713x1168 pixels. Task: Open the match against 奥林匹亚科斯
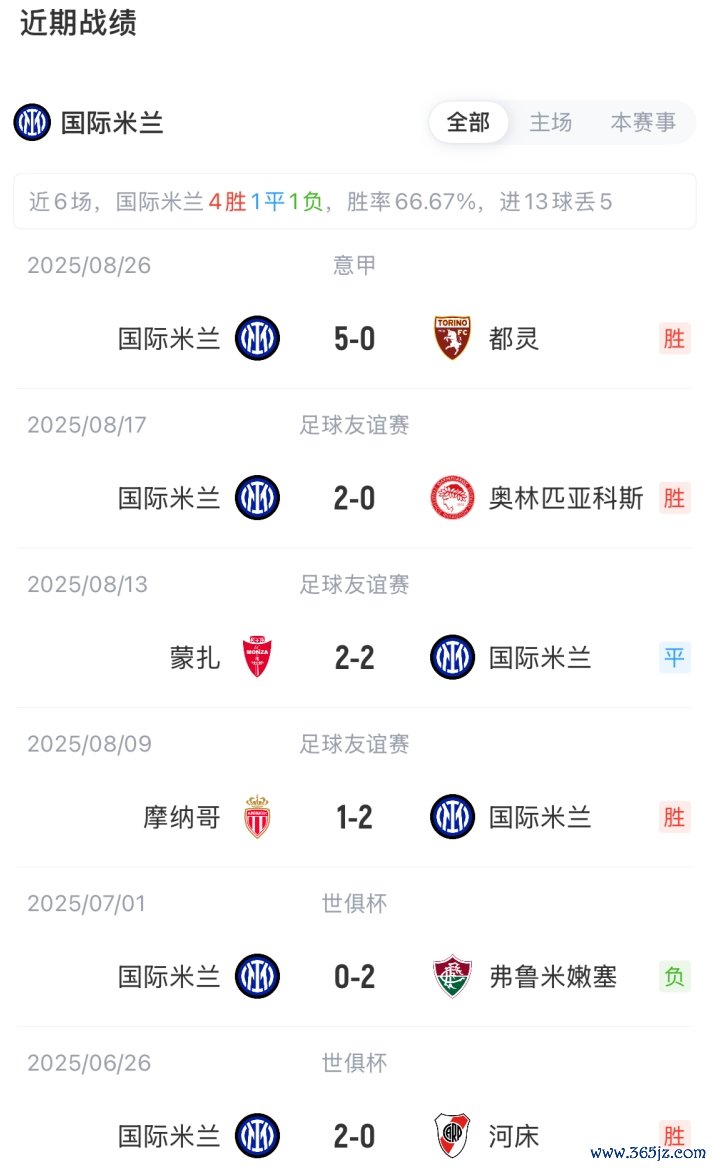[354, 498]
